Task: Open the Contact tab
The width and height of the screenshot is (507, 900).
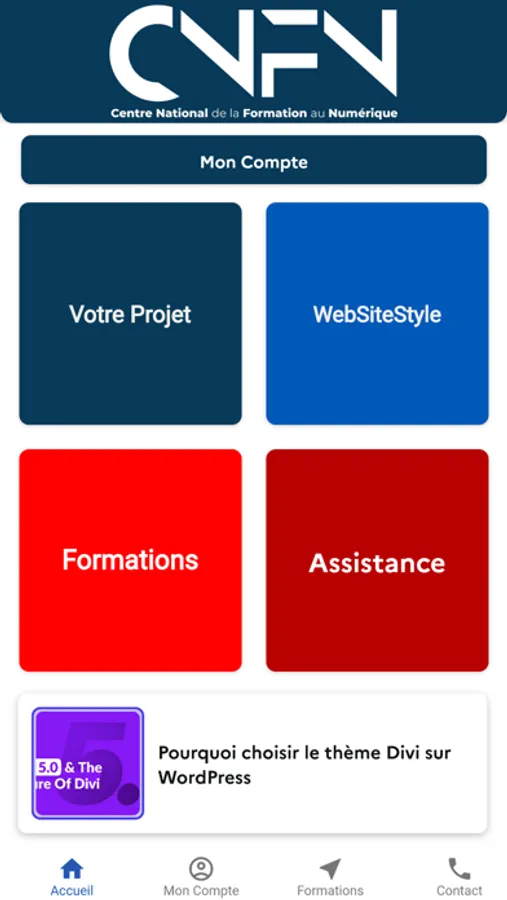Action: [x=459, y=877]
